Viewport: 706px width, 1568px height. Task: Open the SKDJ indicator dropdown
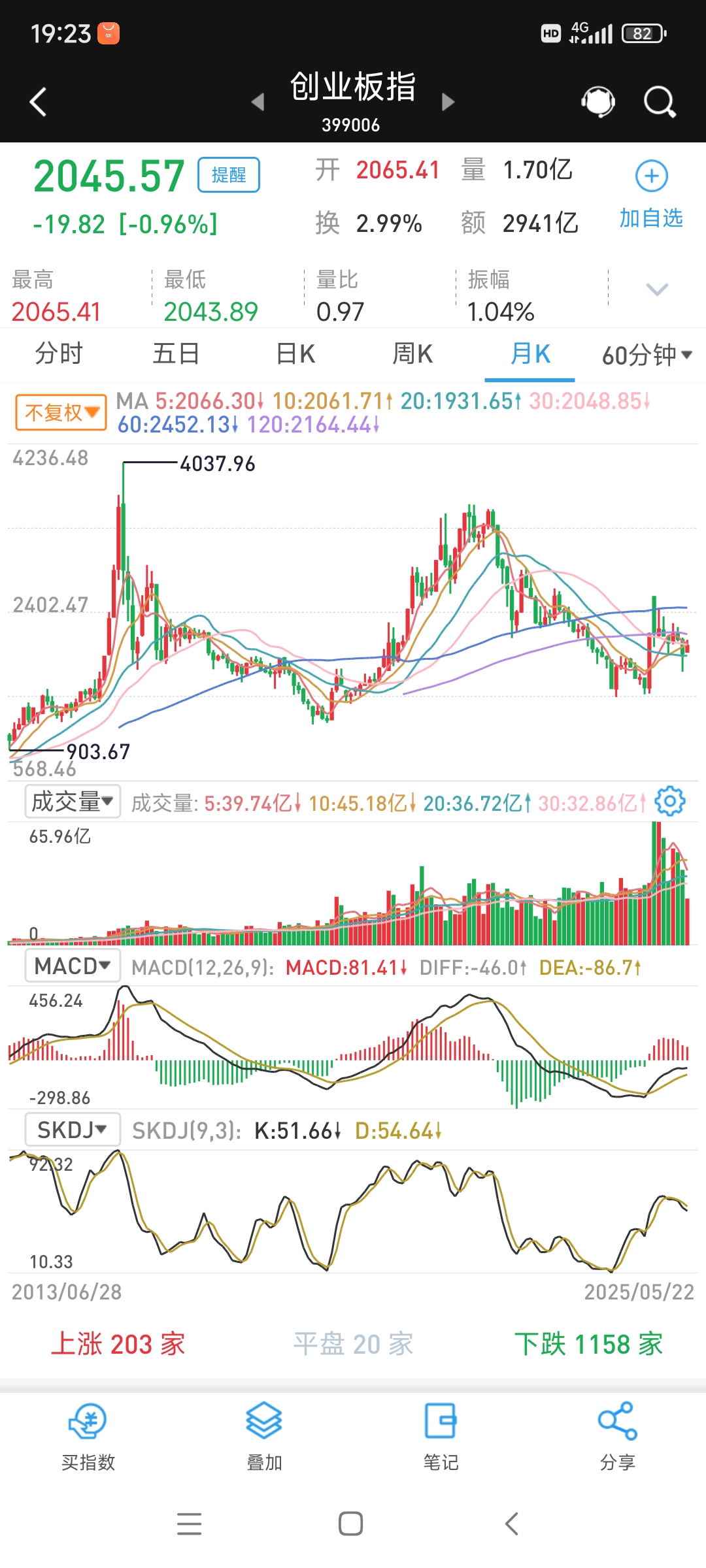pyautogui.click(x=72, y=1129)
